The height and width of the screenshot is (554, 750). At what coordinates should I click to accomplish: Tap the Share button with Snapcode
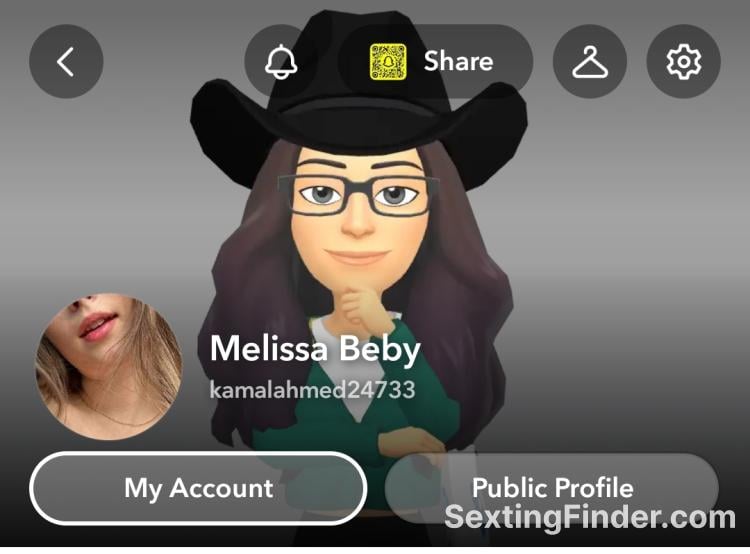437,62
